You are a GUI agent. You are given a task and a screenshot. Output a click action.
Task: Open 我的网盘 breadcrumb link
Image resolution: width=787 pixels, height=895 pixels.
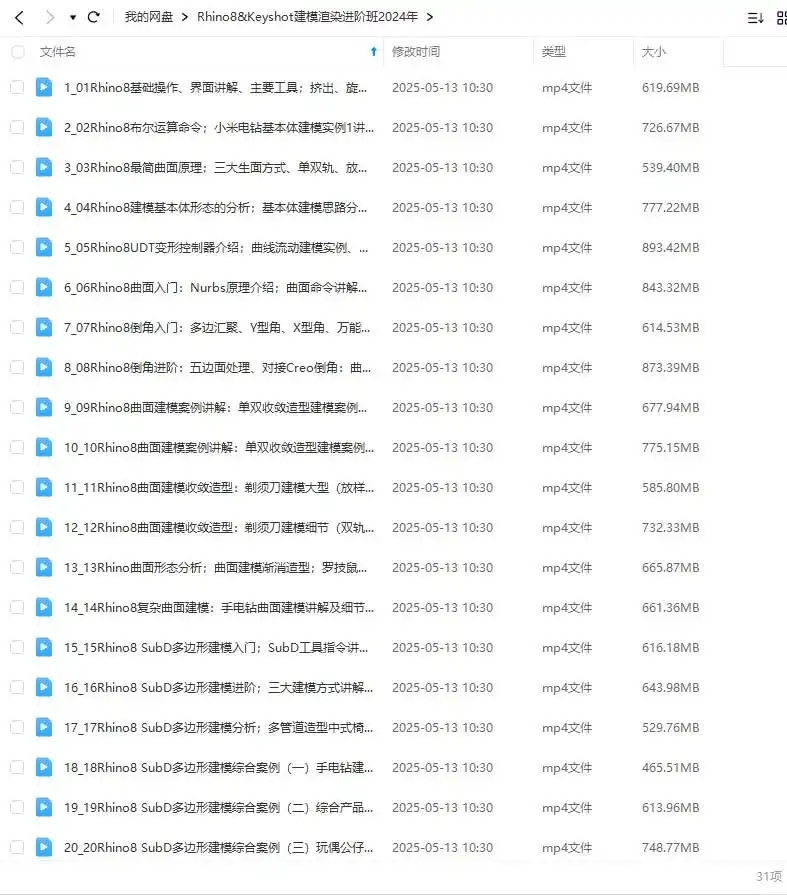click(150, 16)
